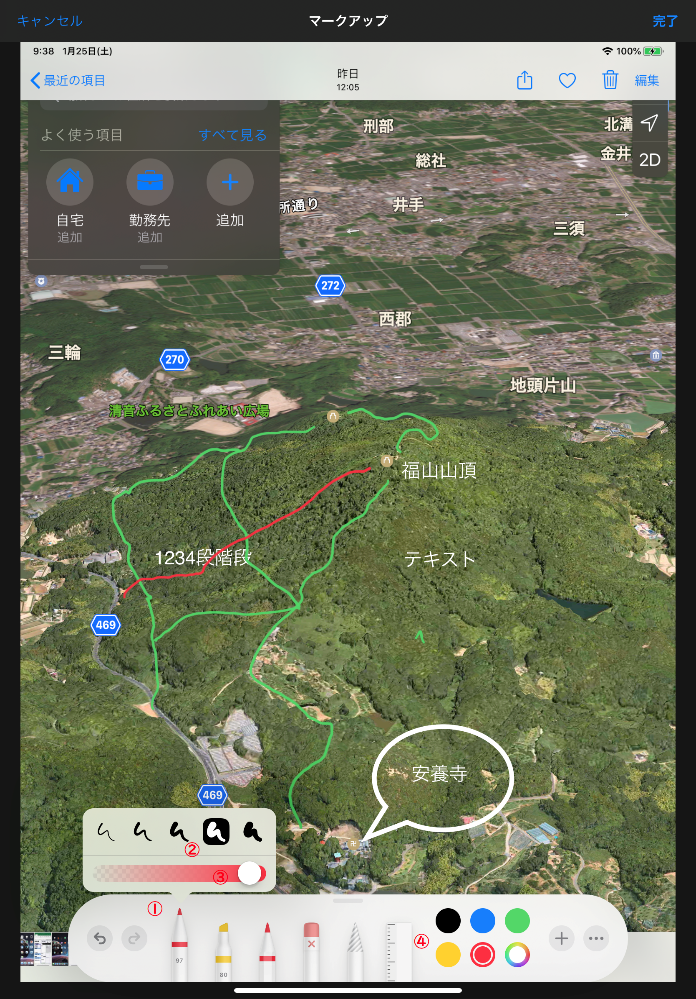Redo the undone stroke
The height and width of the screenshot is (999, 696).
click(134, 938)
